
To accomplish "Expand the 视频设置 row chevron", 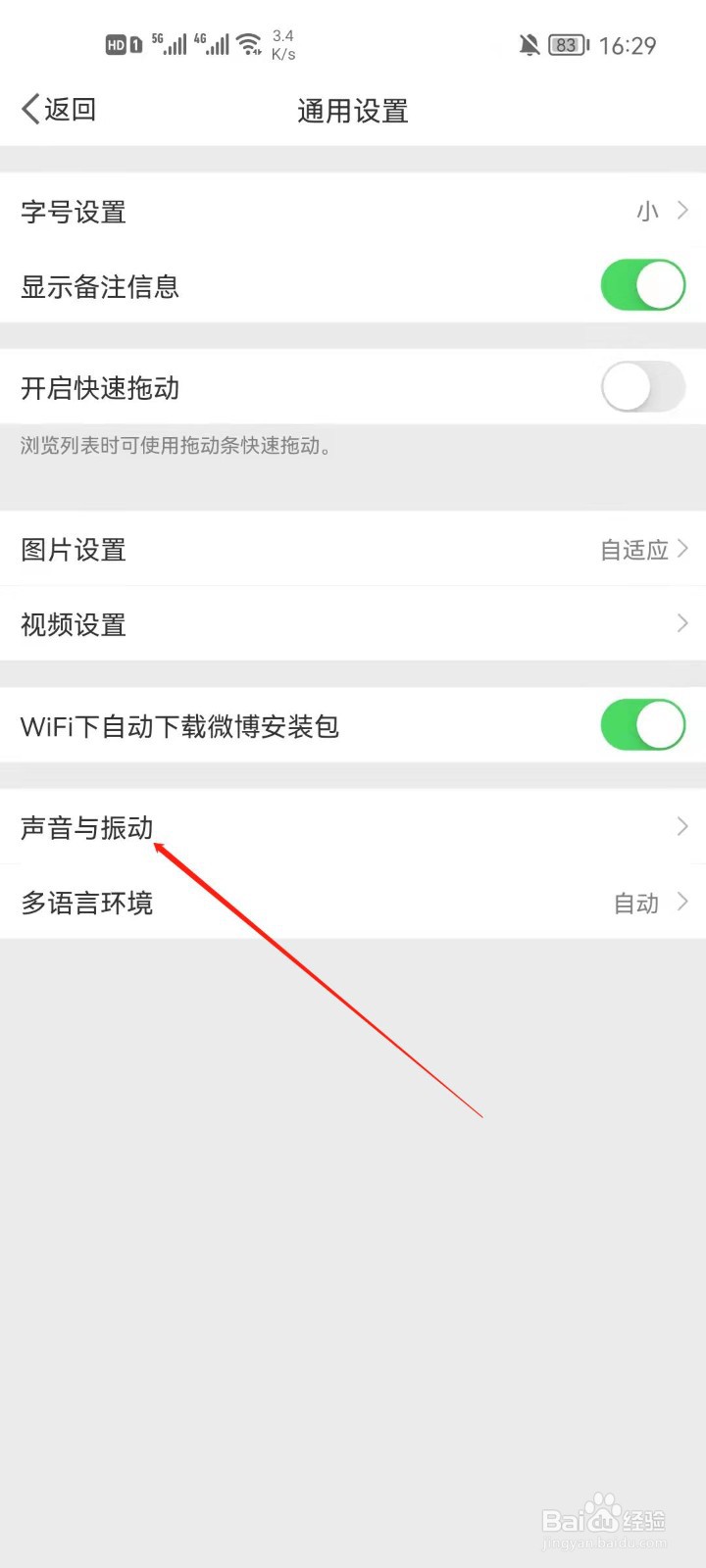I will click(681, 624).
